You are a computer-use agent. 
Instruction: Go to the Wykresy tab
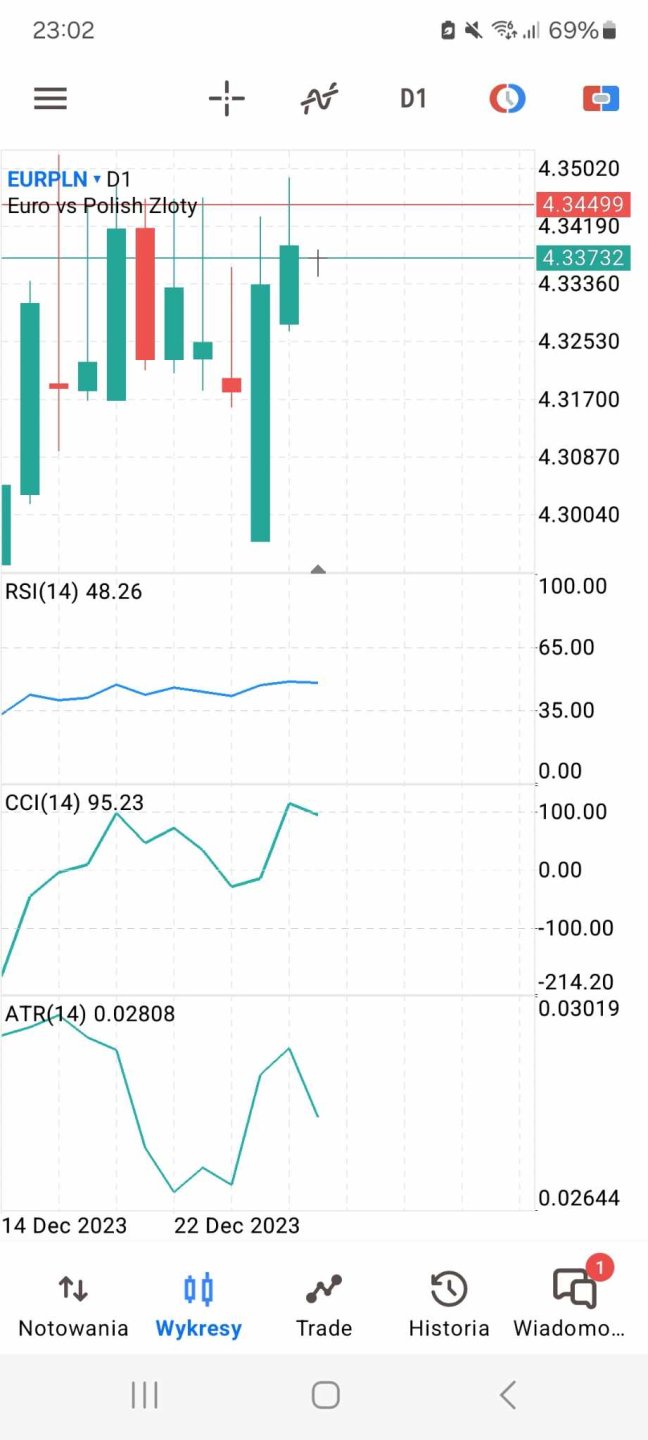click(198, 1305)
